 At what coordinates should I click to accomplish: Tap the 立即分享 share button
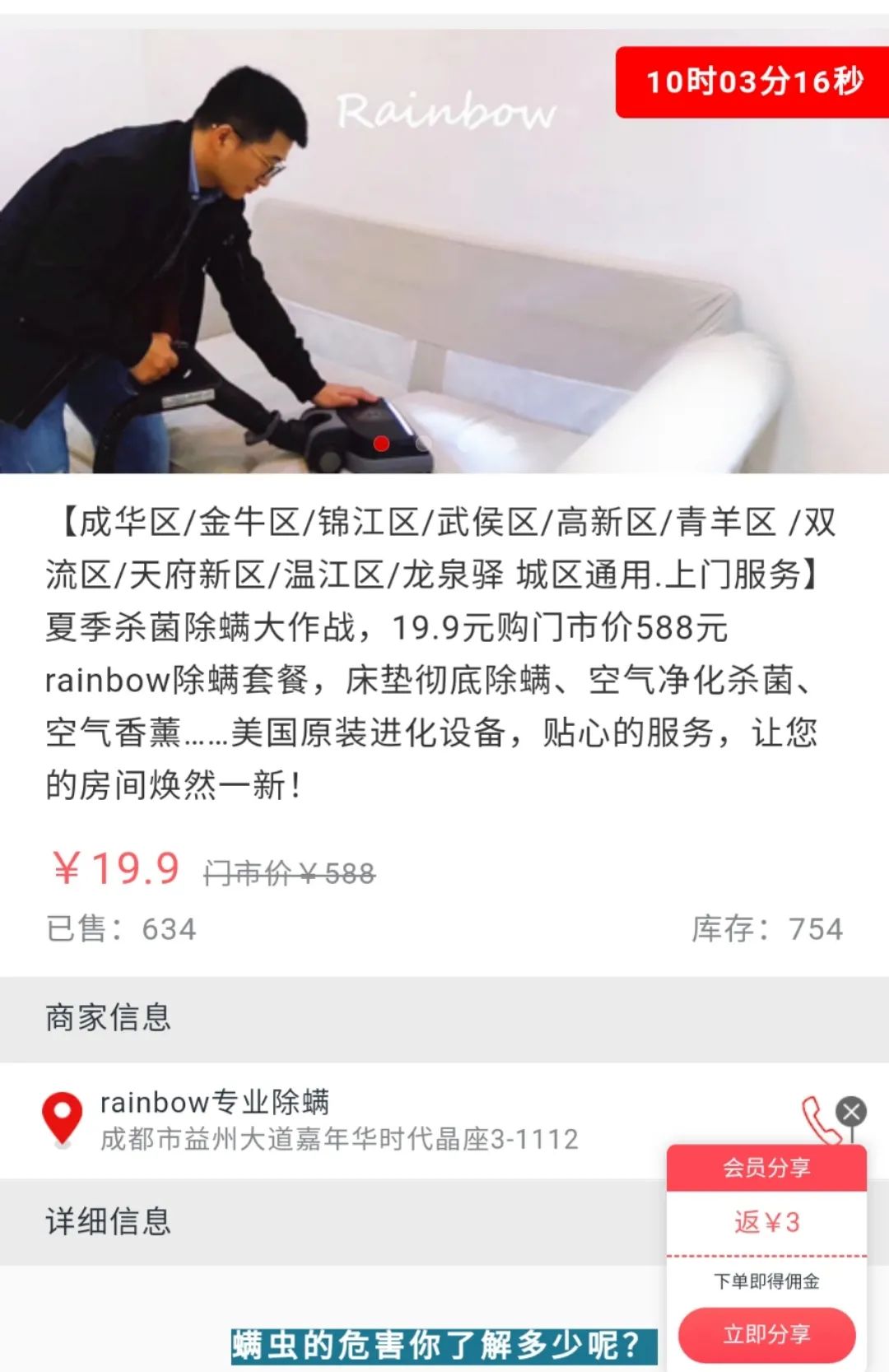[766, 1333]
